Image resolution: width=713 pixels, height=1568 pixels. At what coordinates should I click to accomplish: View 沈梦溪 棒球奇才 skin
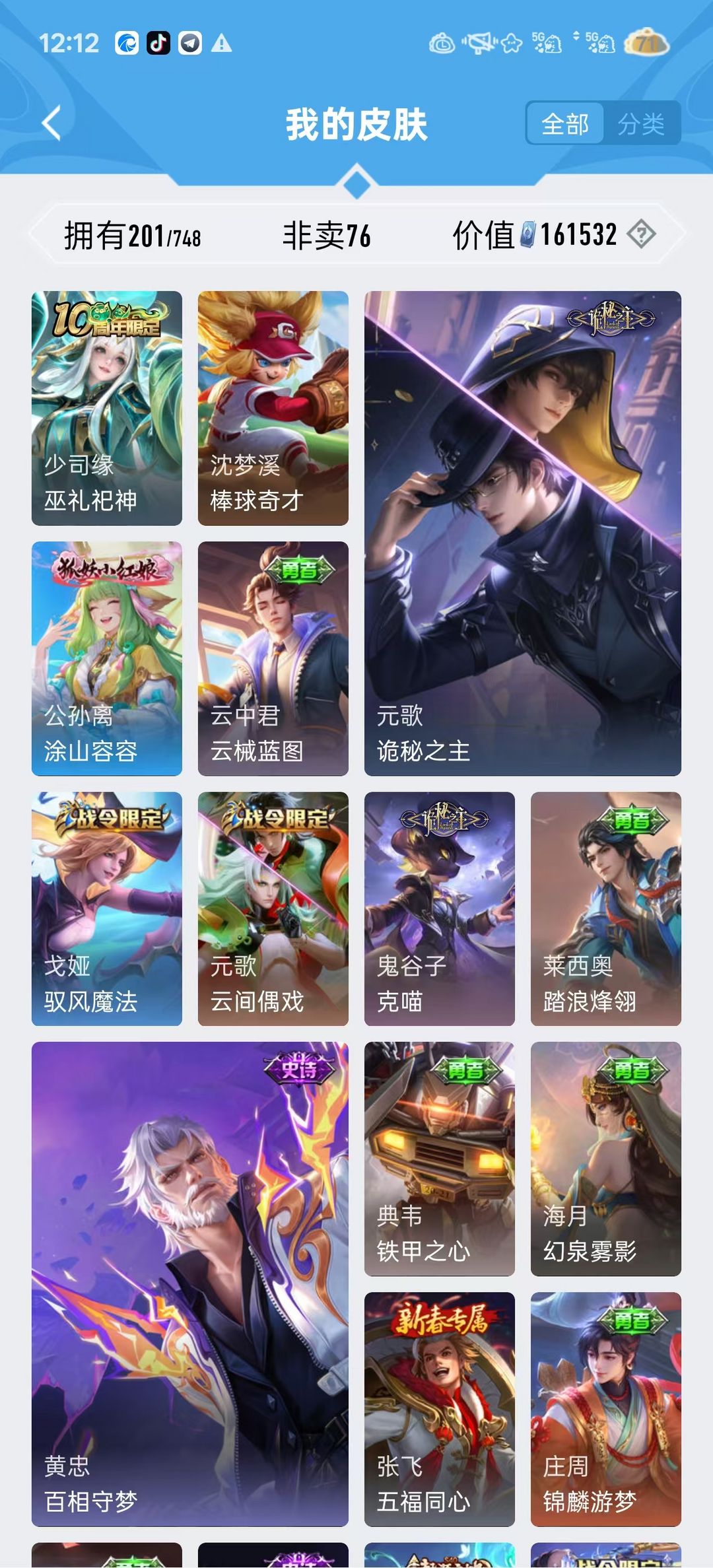pyautogui.click(x=273, y=408)
